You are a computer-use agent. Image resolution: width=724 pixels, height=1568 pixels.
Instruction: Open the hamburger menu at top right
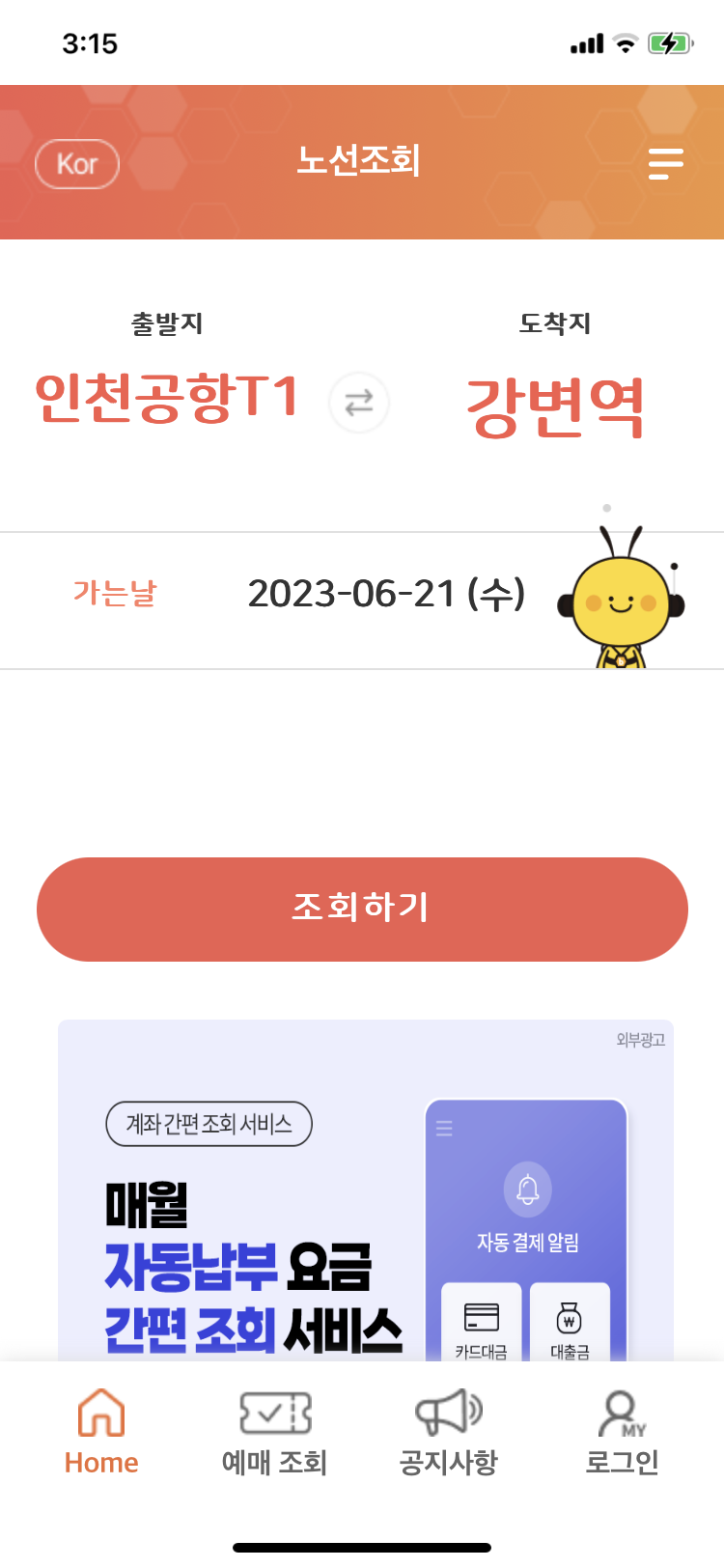[x=665, y=164]
